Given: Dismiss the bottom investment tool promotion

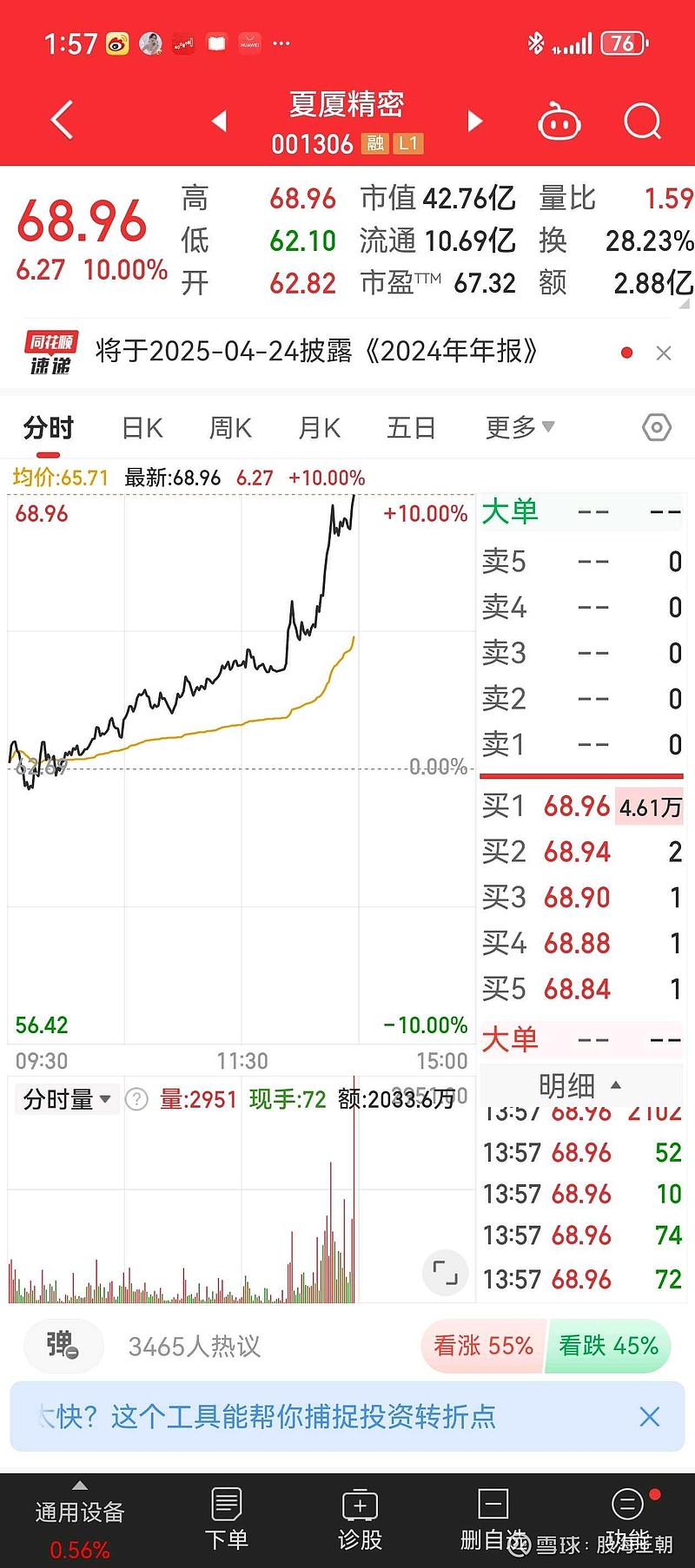Looking at the screenshot, I should click(649, 1417).
